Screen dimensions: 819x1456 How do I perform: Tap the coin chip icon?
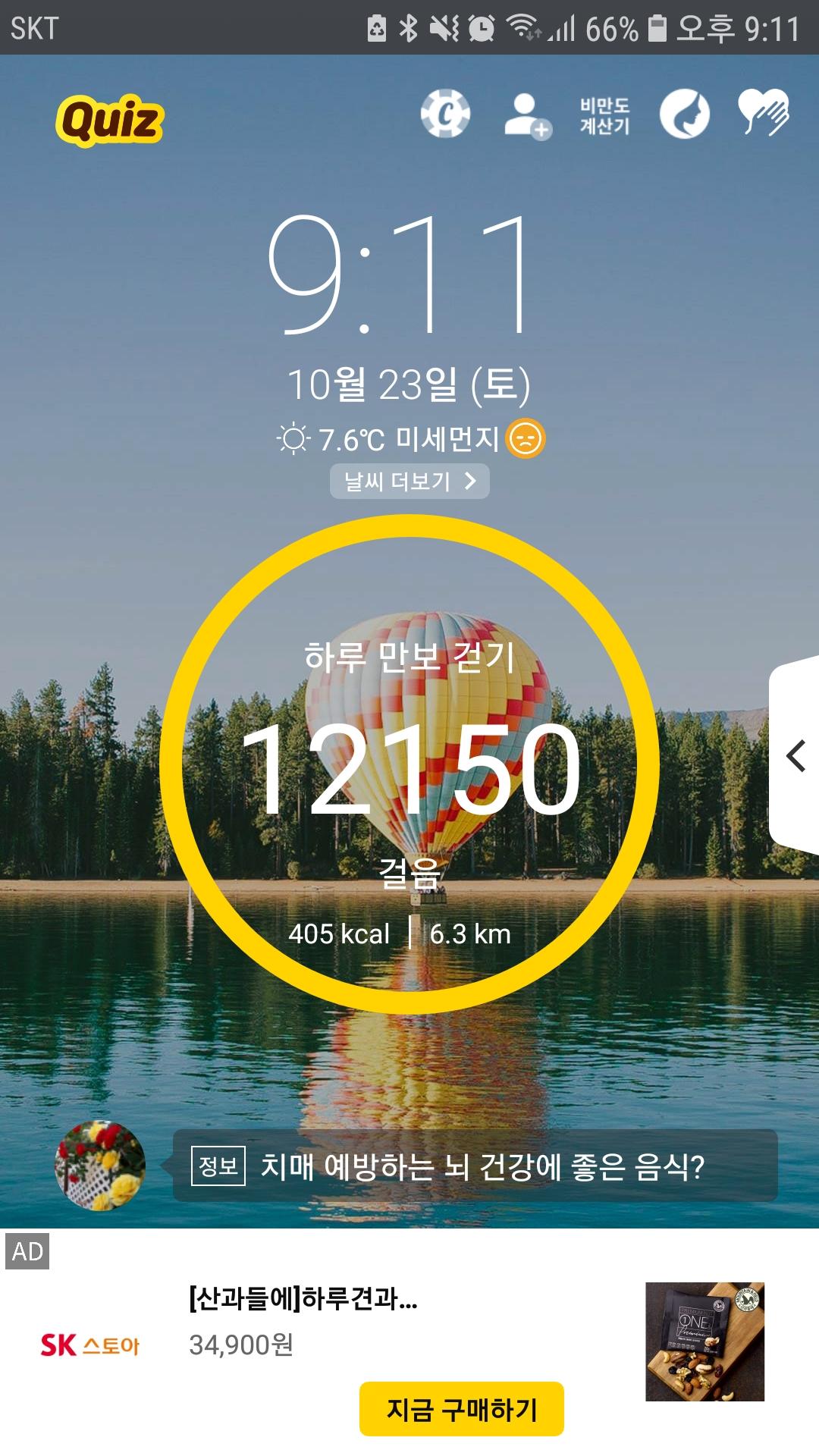446,115
